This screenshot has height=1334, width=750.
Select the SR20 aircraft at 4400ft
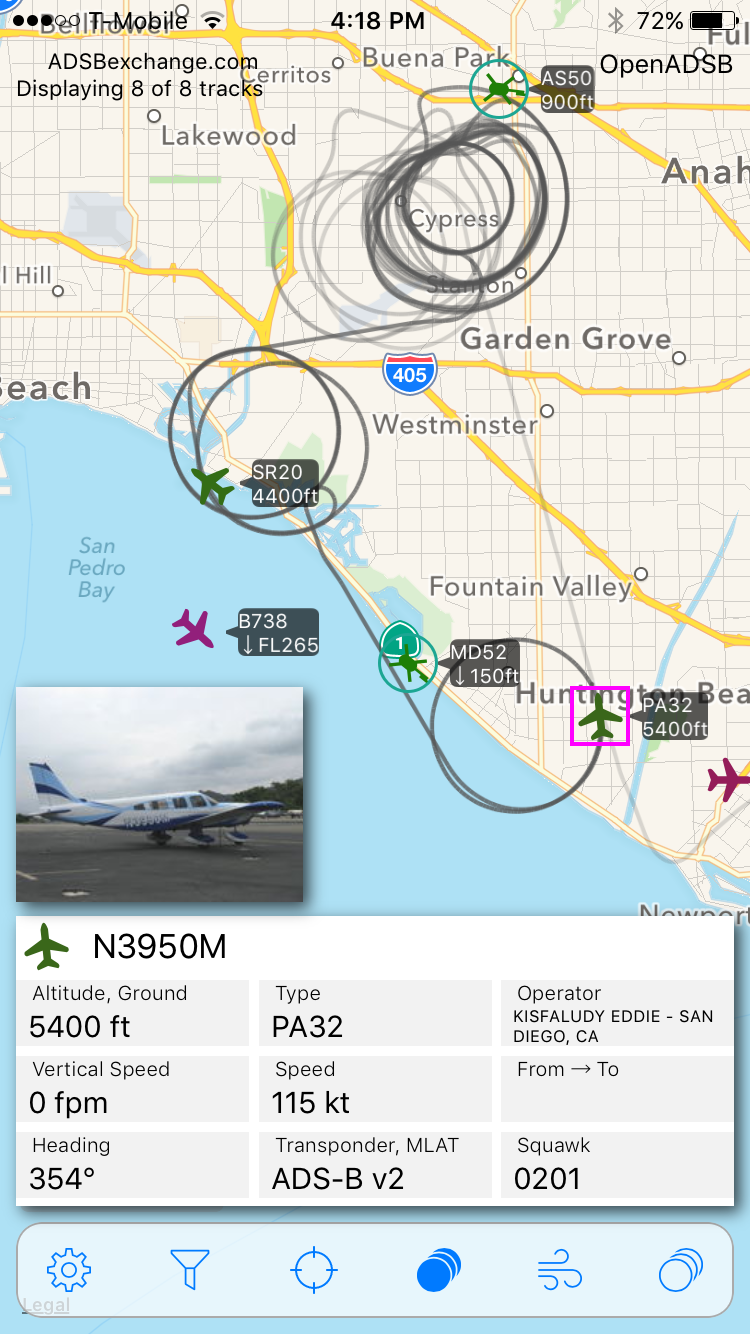(212, 485)
